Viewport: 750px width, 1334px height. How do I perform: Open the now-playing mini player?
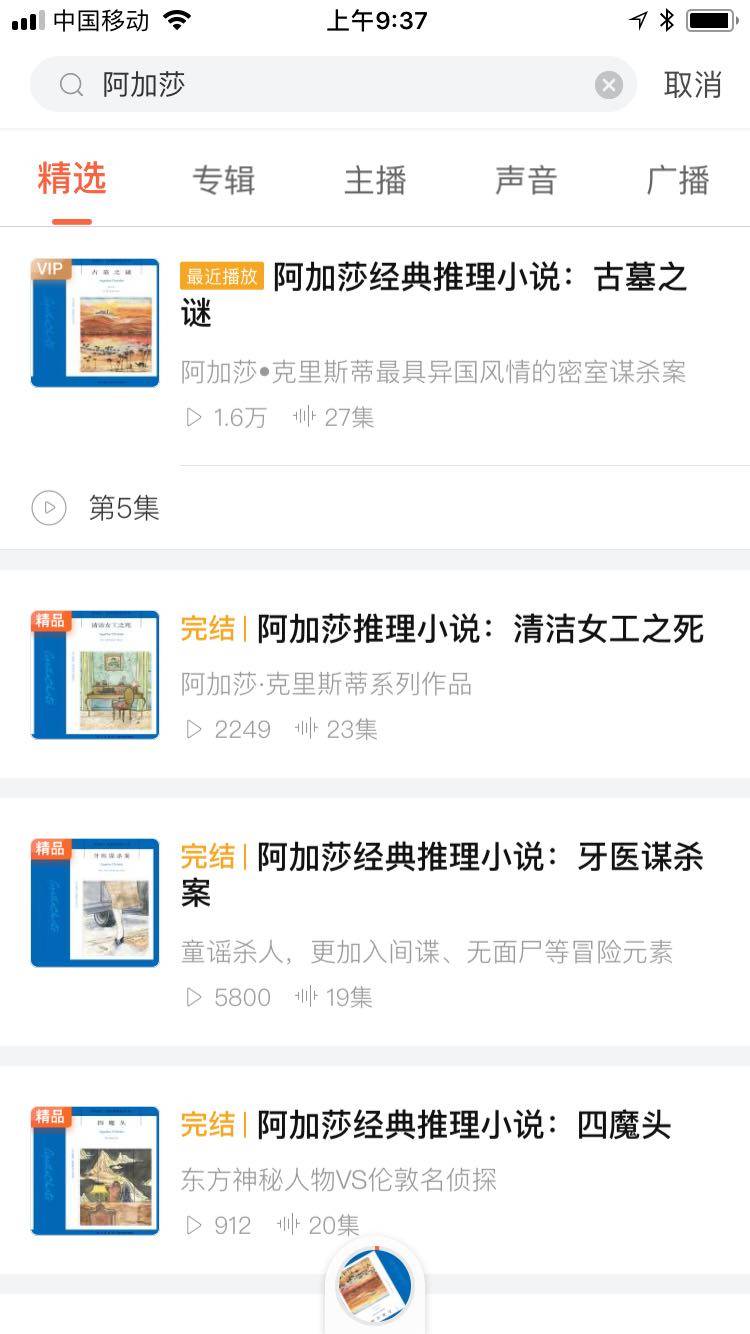tap(375, 1288)
